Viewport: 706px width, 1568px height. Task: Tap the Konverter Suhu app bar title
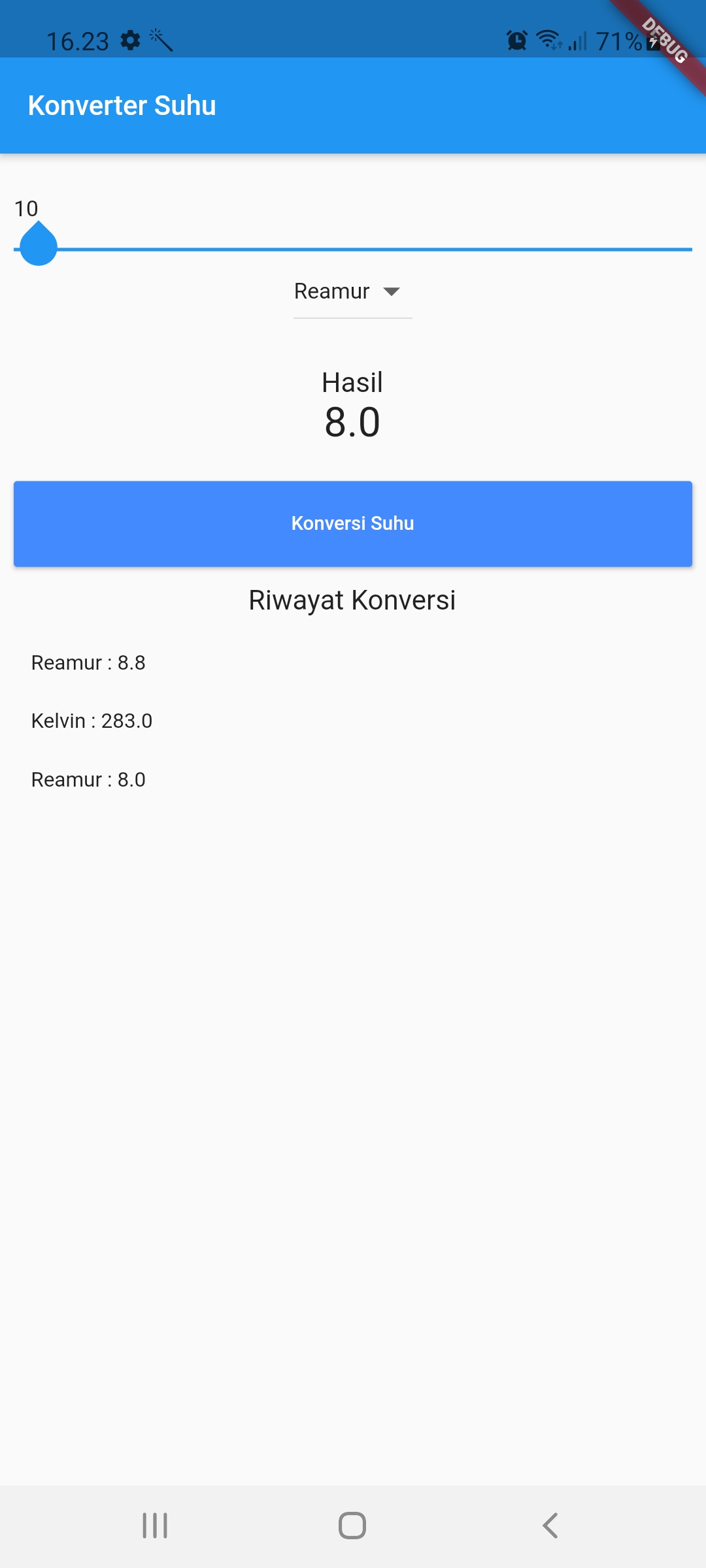(x=122, y=105)
